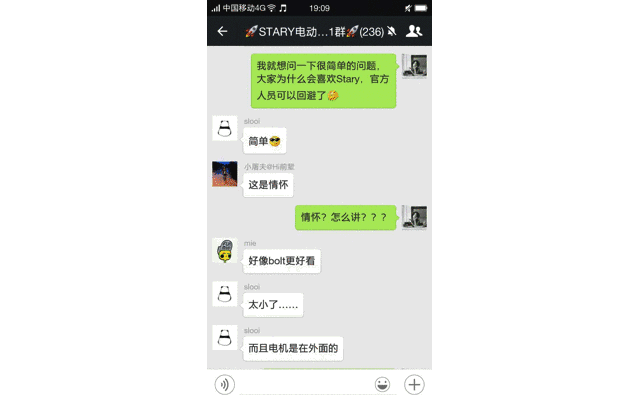Open own avatar beside 情怀？怎么讲 message
This screenshot has height=400, width=640.
[414, 217]
